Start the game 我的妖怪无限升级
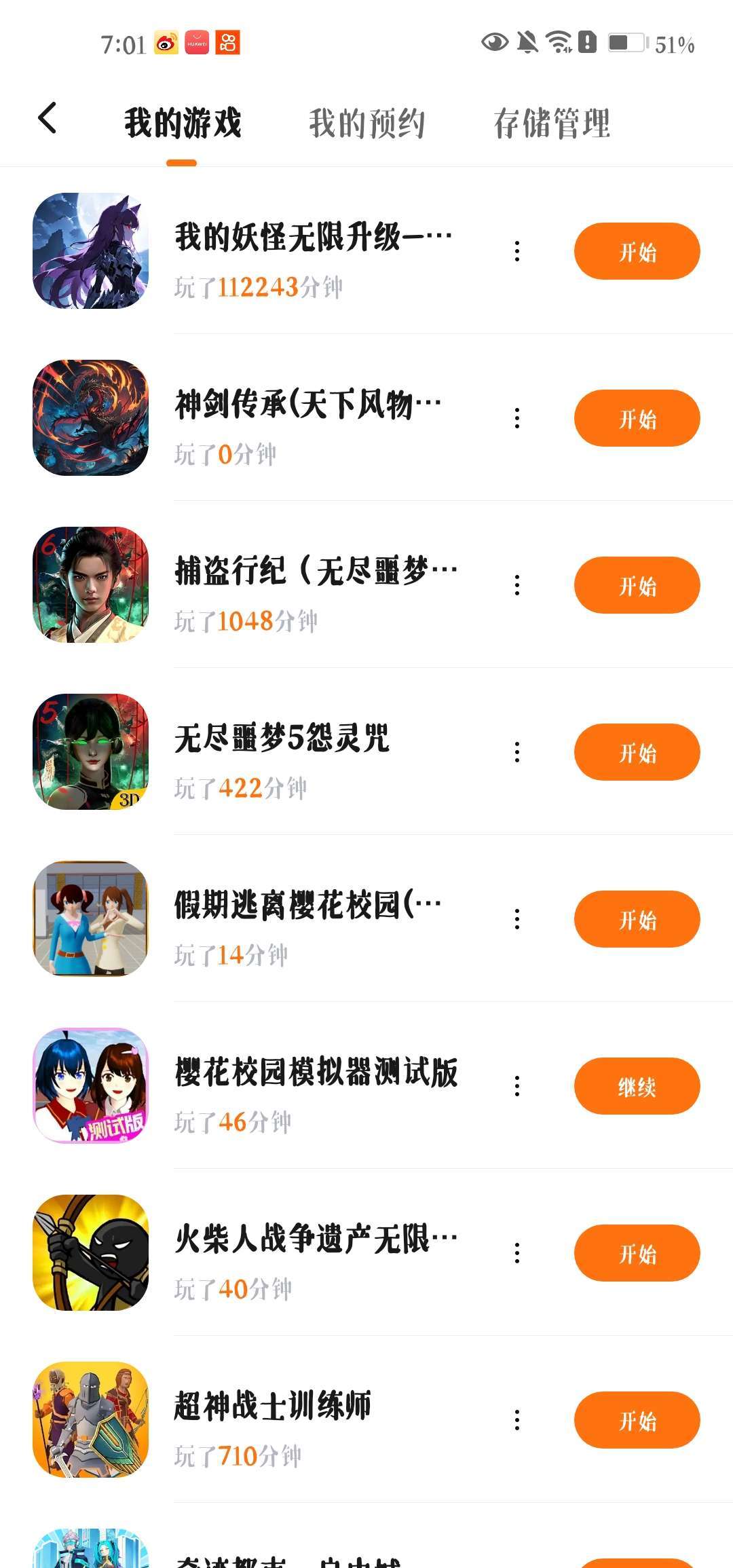Viewport: 733px width, 1568px height. [637, 251]
